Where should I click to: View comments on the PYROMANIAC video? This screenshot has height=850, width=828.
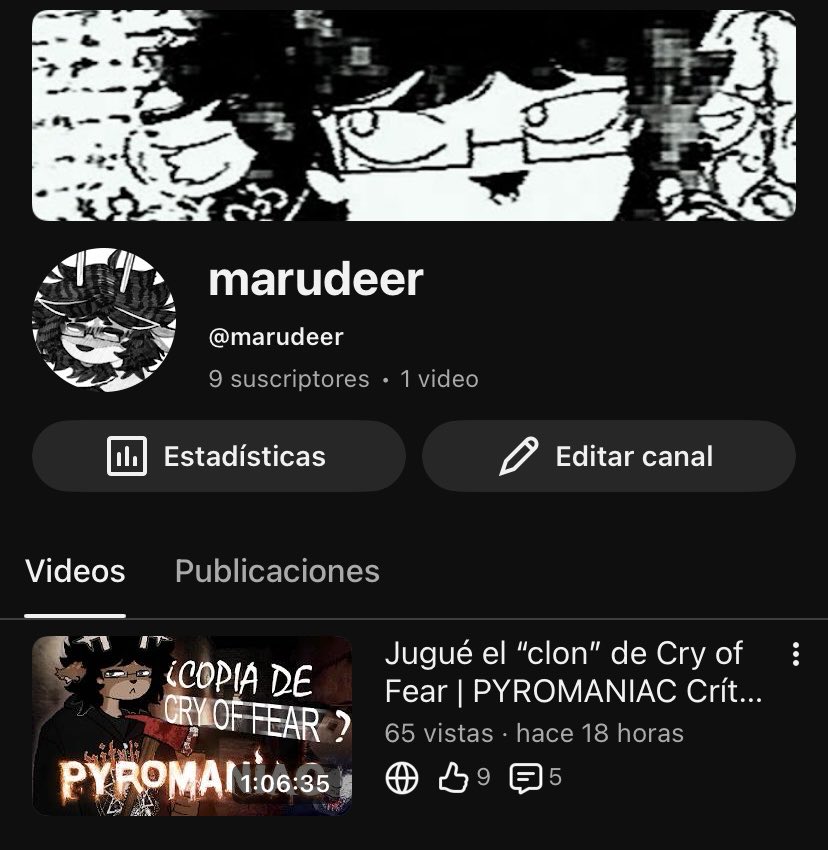pyautogui.click(x=535, y=778)
